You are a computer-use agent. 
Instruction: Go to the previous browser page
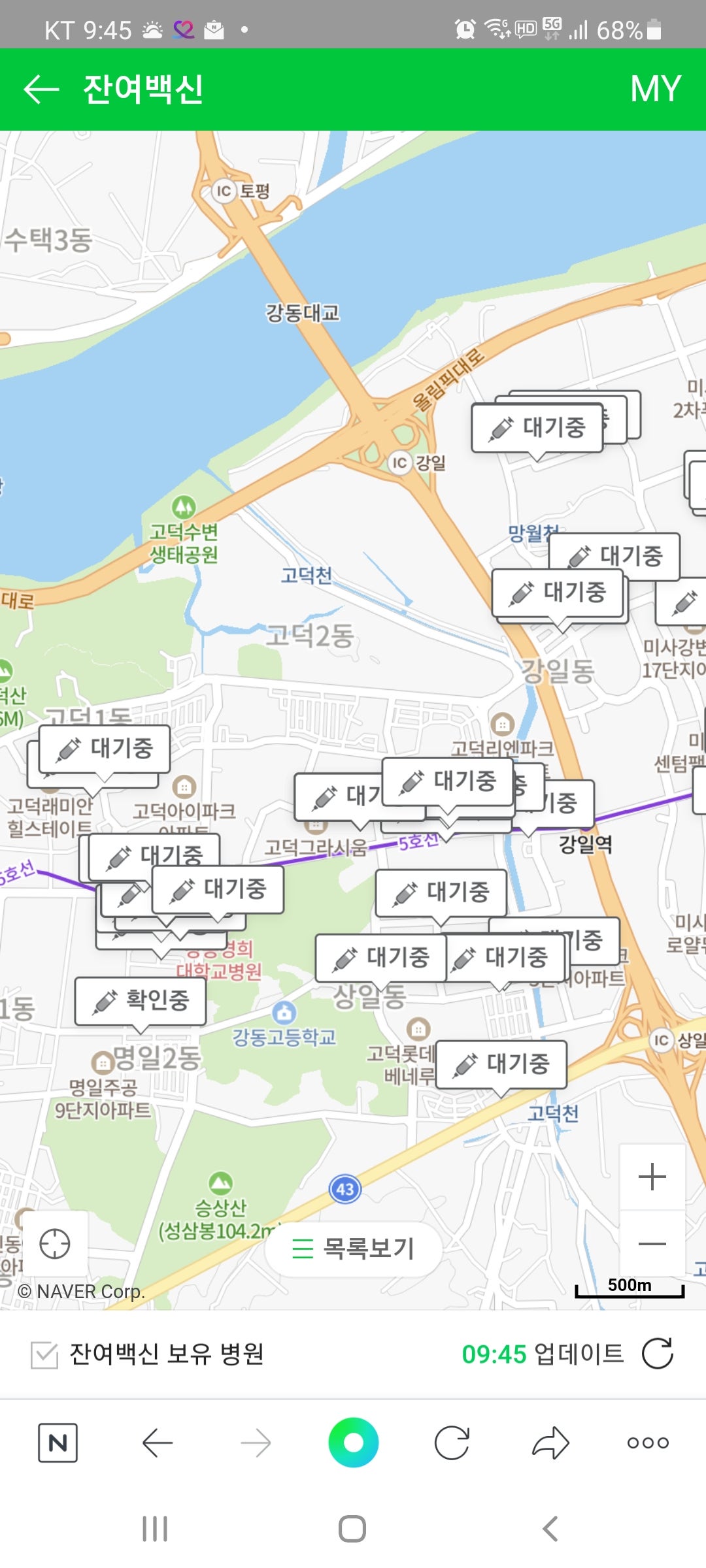(x=157, y=1443)
